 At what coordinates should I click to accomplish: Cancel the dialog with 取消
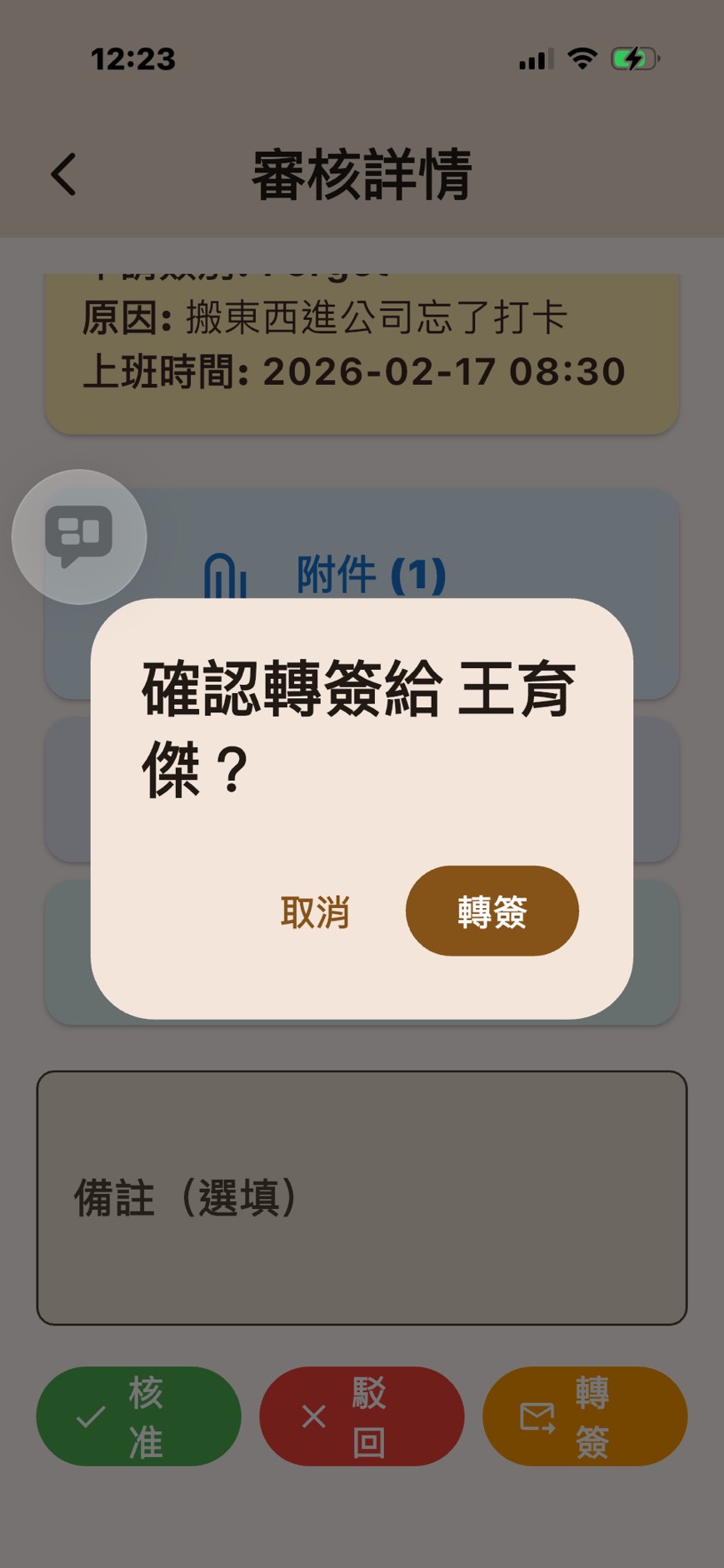point(315,911)
